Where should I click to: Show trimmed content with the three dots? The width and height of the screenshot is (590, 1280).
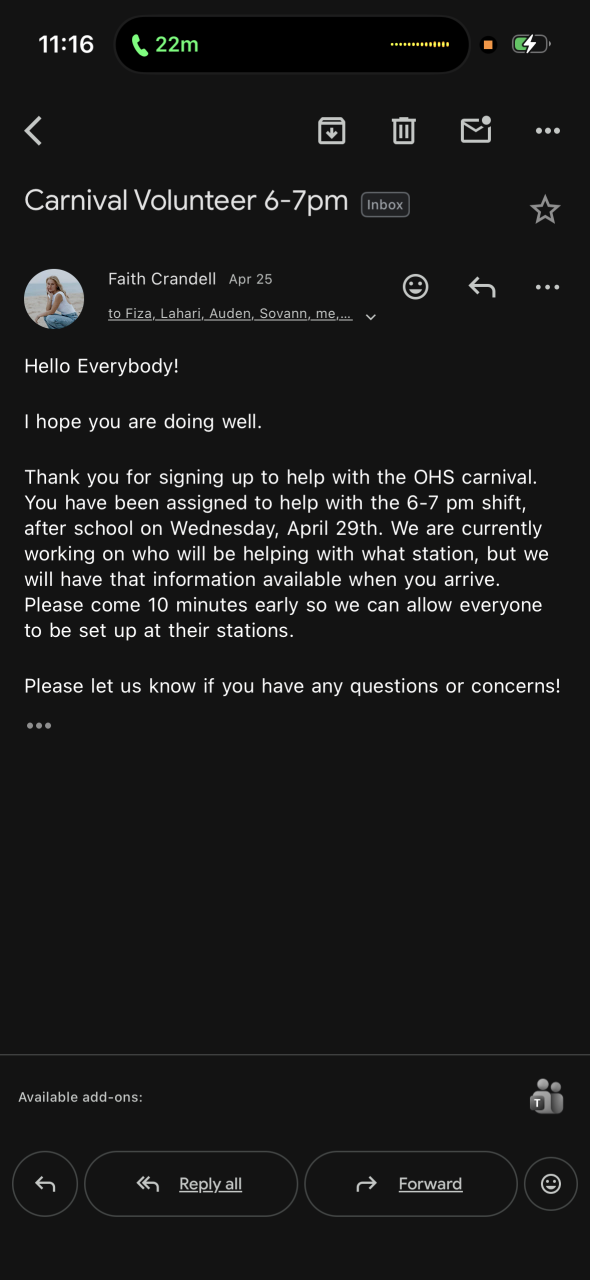39,726
